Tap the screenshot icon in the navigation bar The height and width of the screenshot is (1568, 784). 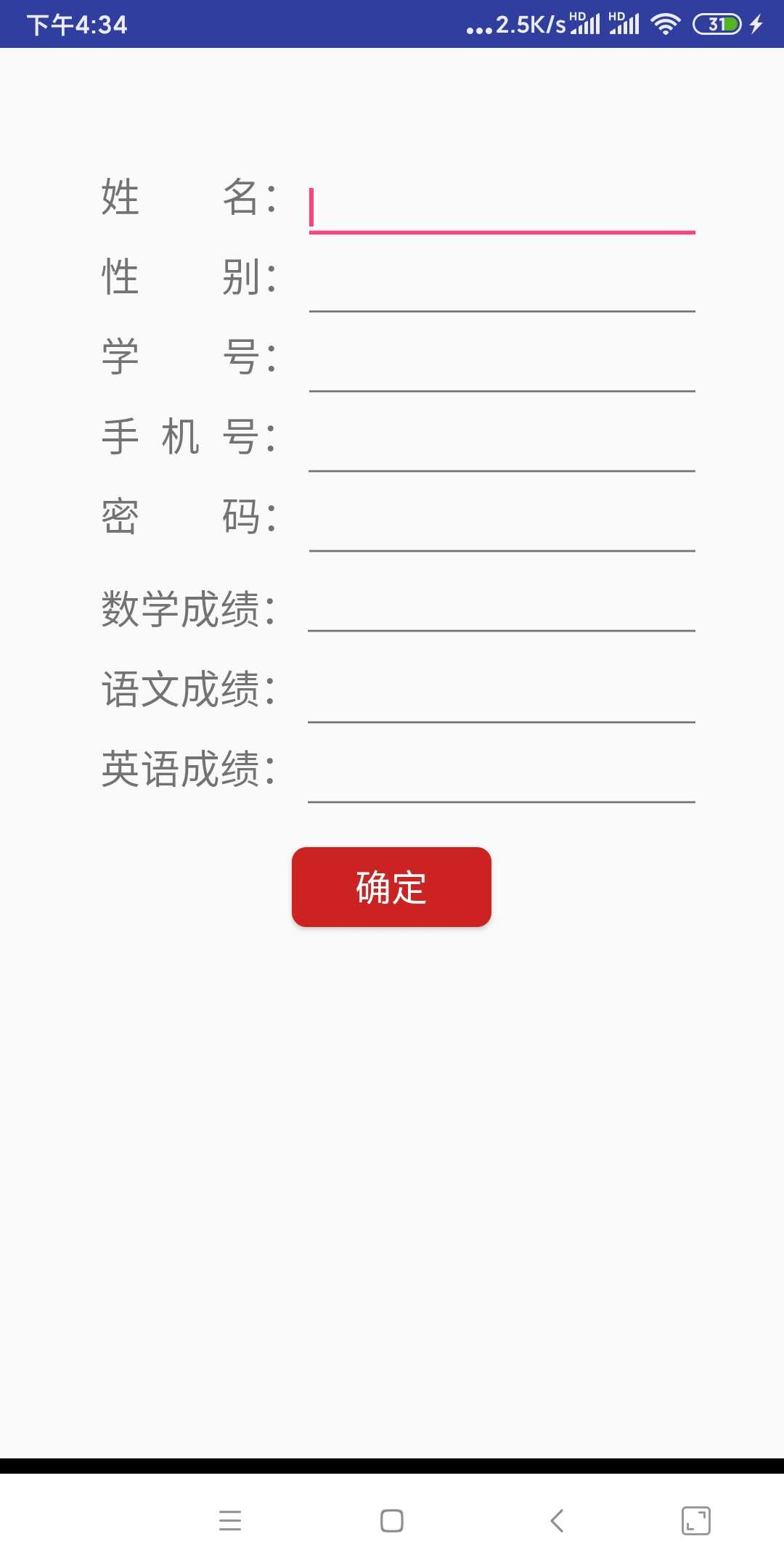point(693,1521)
